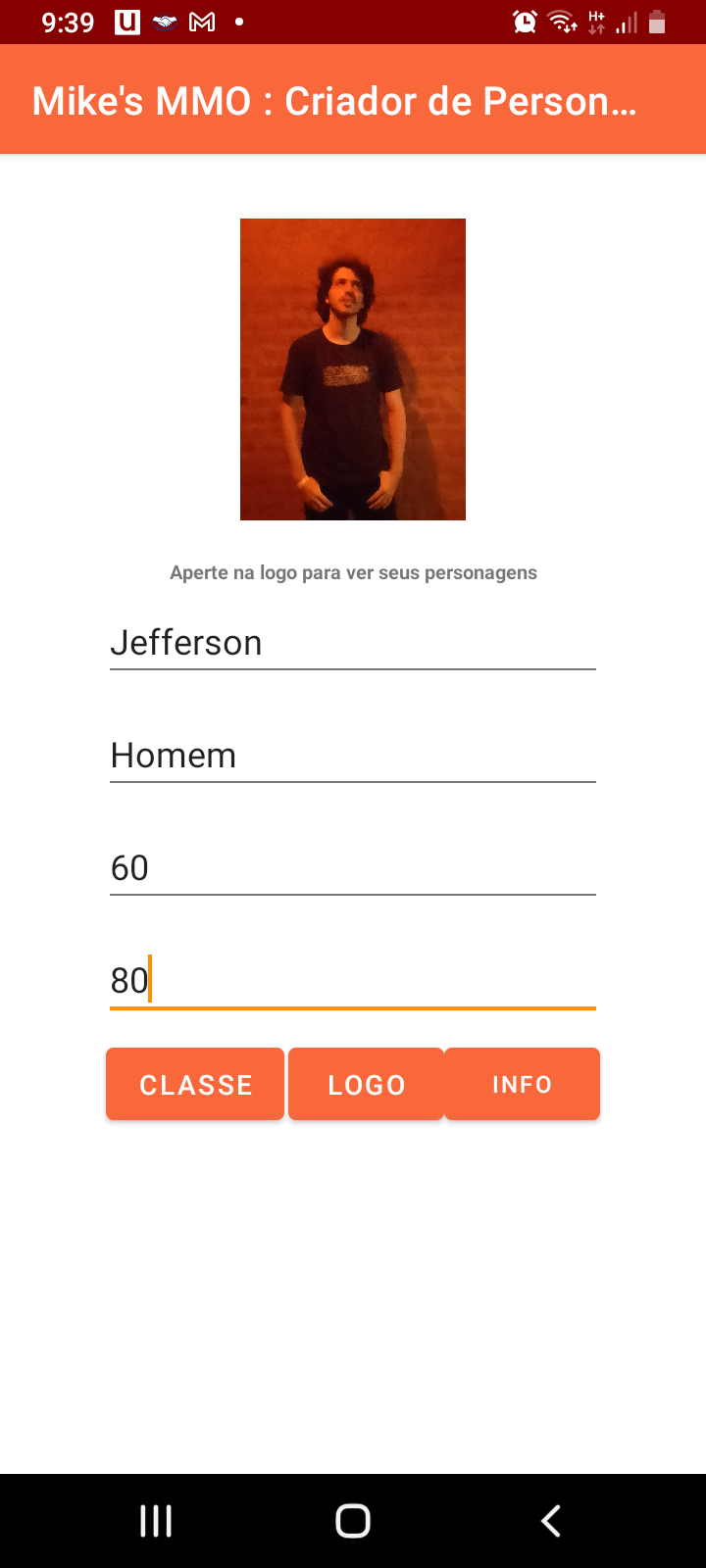Viewport: 706px width, 1568px height.
Task: Return to the home screen
Action: pyautogui.click(x=353, y=1521)
